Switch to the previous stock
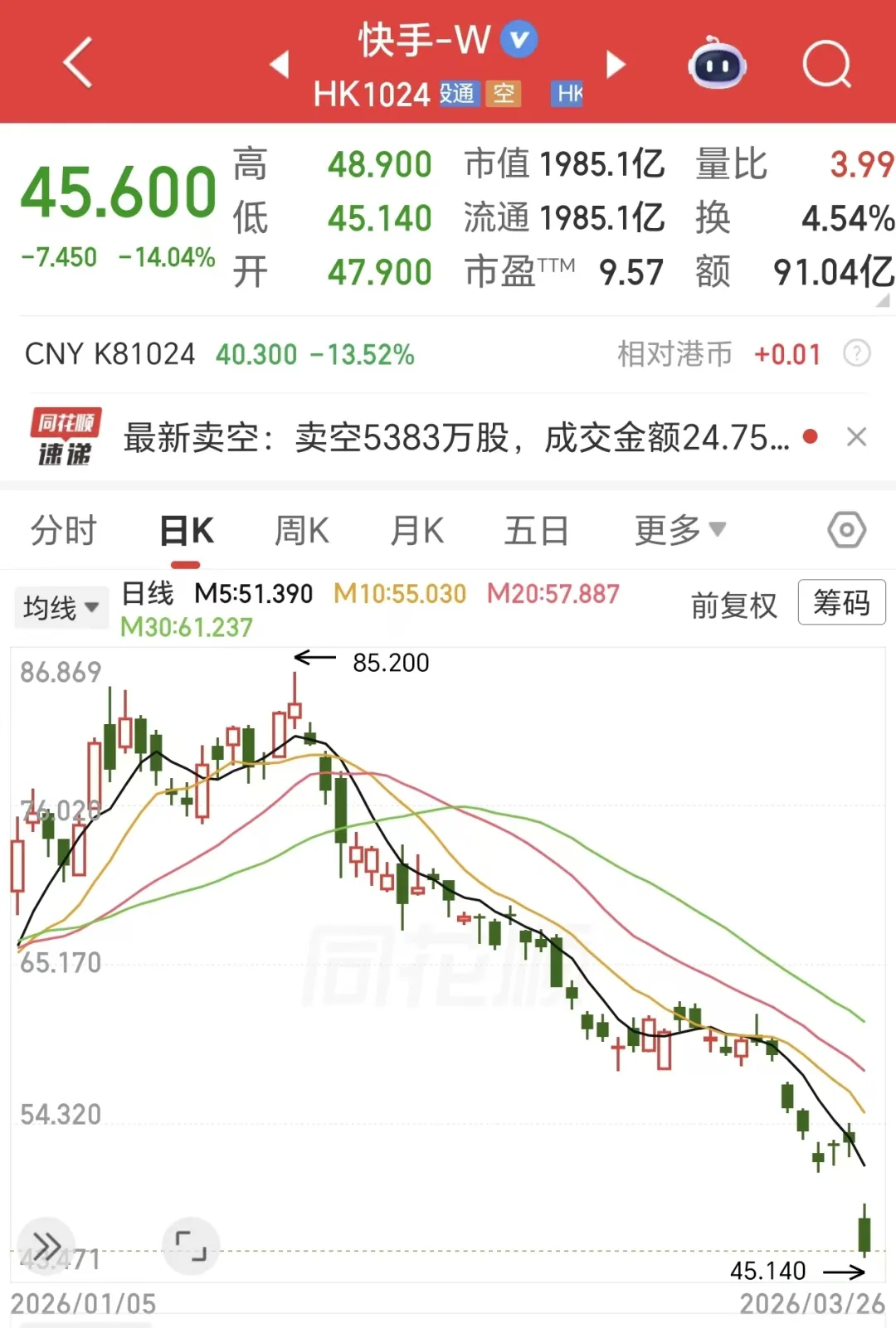The image size is (896, 1328). click(x=280, y=64)
